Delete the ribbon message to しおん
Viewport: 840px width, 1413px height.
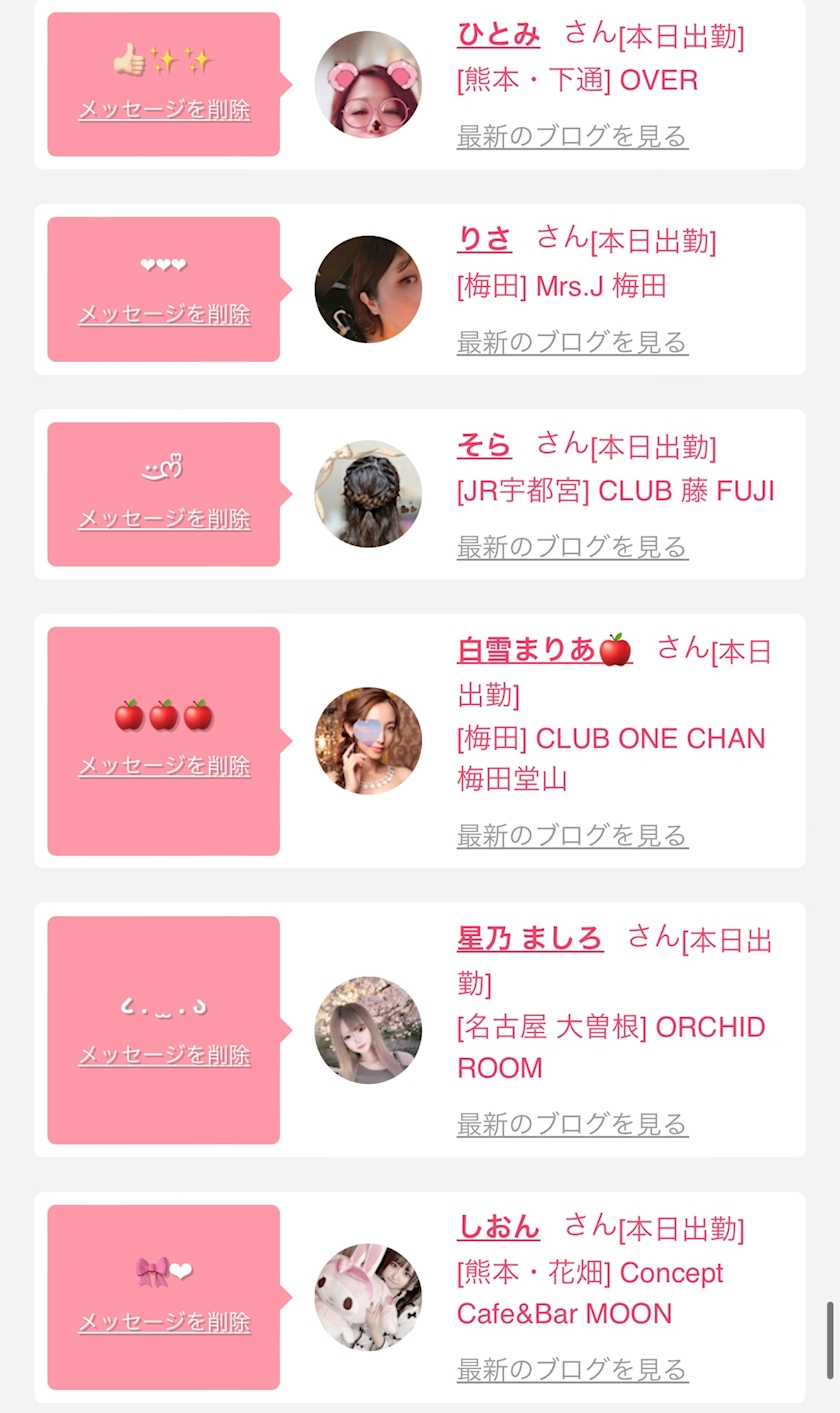pos(164,1322)
